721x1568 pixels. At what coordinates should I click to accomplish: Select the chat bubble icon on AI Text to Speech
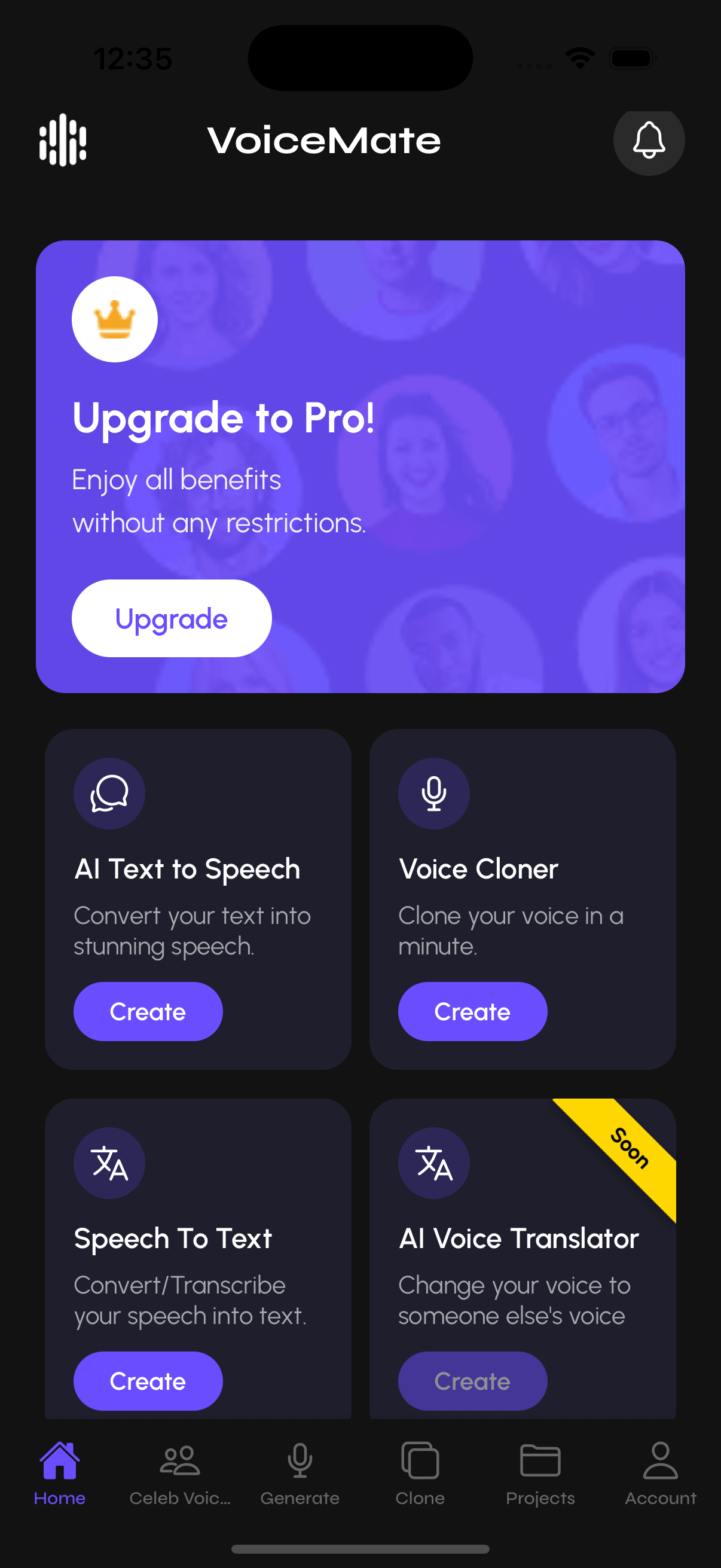pyautogui.click(x=109, y=793)
